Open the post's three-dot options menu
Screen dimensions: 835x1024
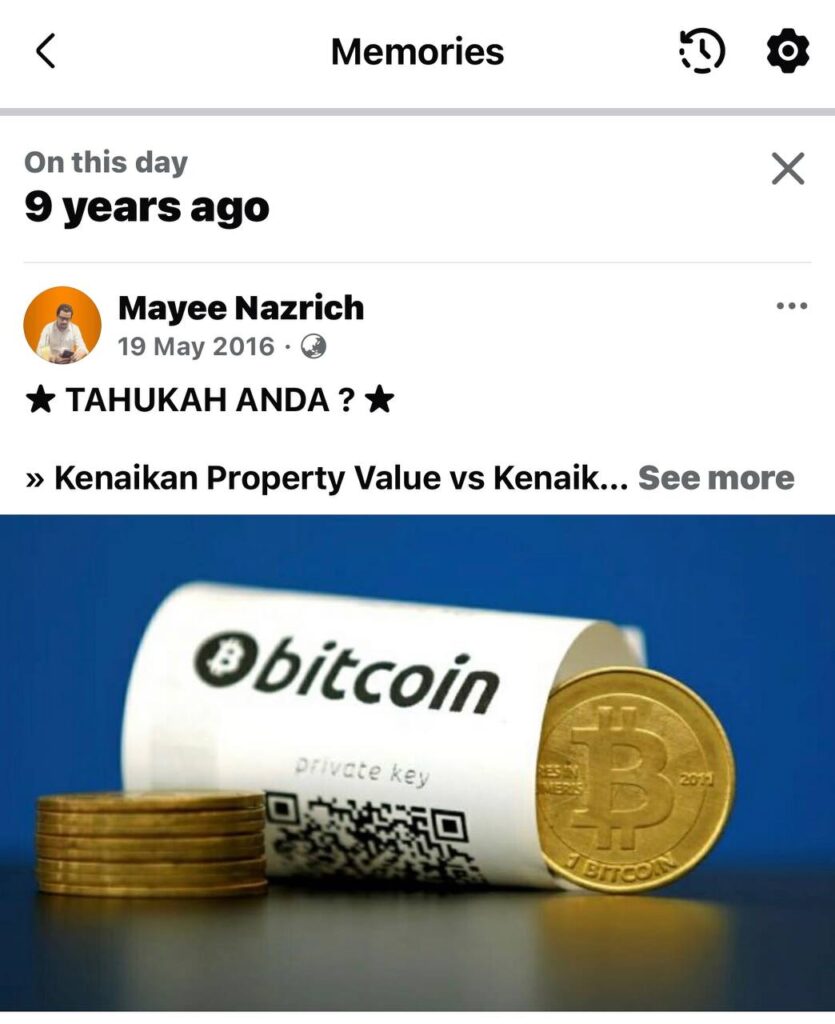pos(791,306)
